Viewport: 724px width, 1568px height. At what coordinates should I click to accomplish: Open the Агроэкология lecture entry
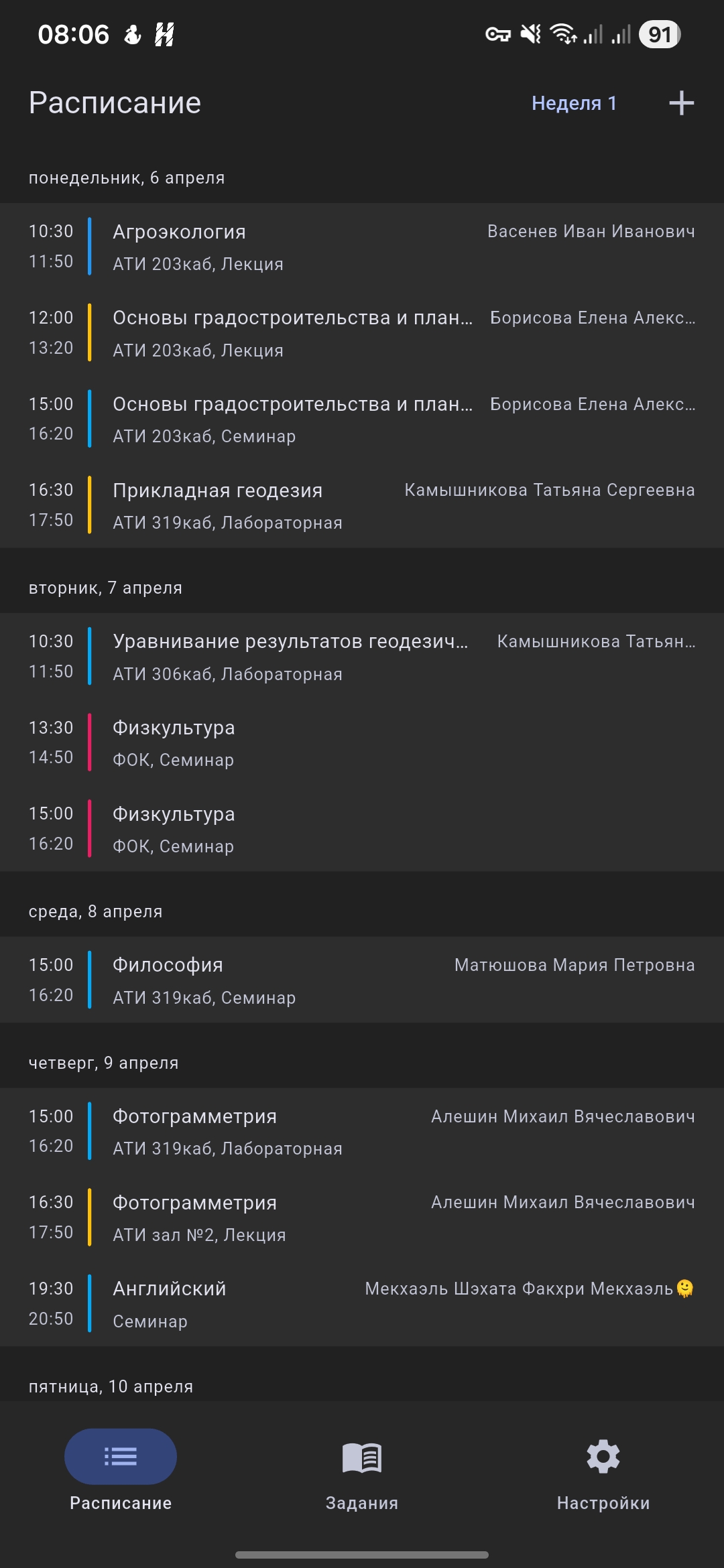point(362,247)
